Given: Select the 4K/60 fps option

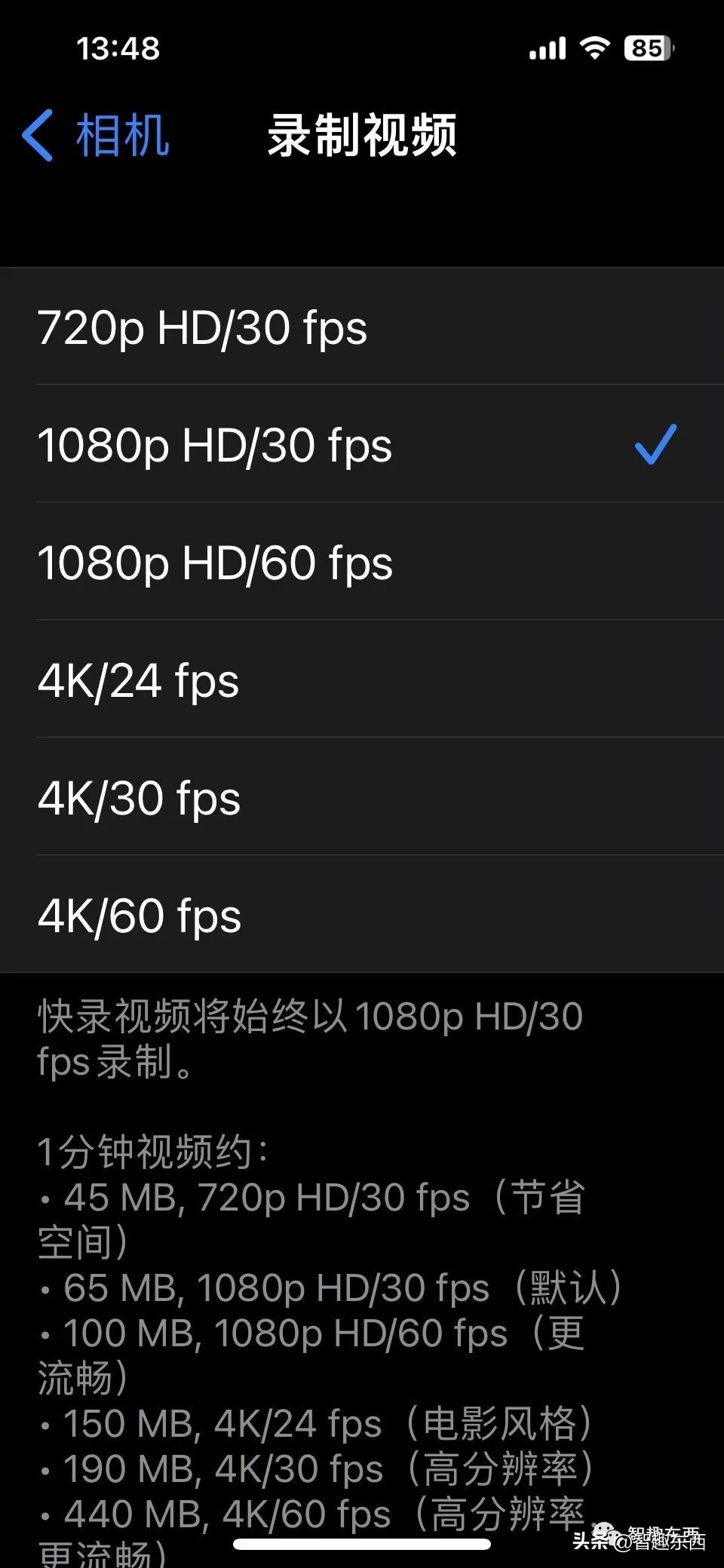Looking at the screenshot, I should point(140,915).
